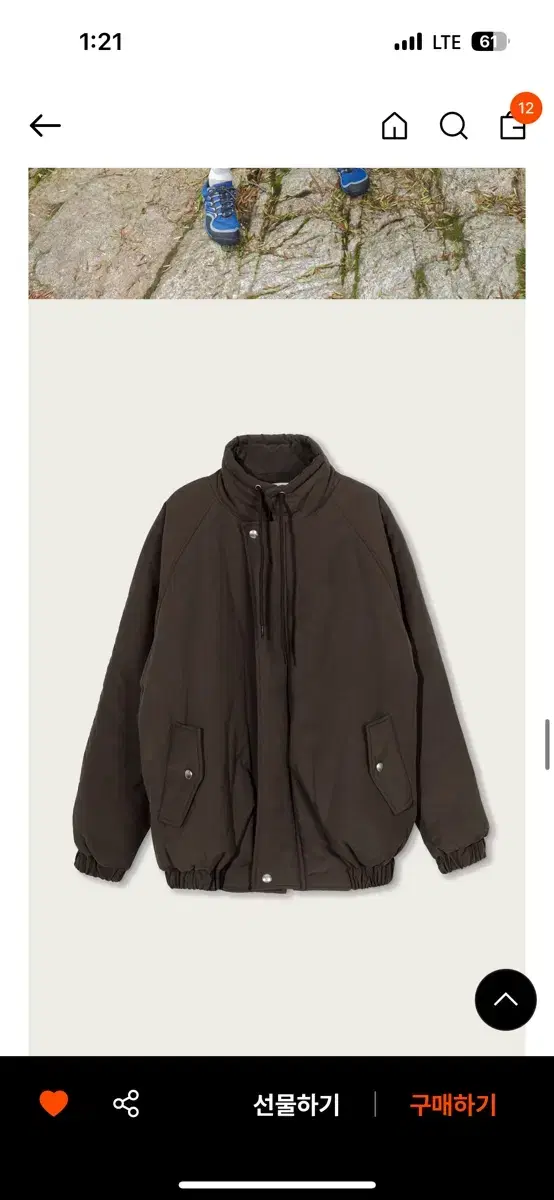
Task: Toggle the heart to unlike this product
Action: tap(54, 1104)
